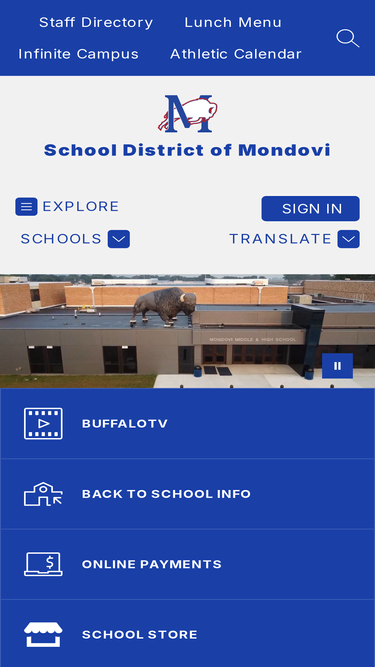The height and width of the screenshot is (667, 375).
Task: View the Lunch Menu
Action: coord(233,23)
